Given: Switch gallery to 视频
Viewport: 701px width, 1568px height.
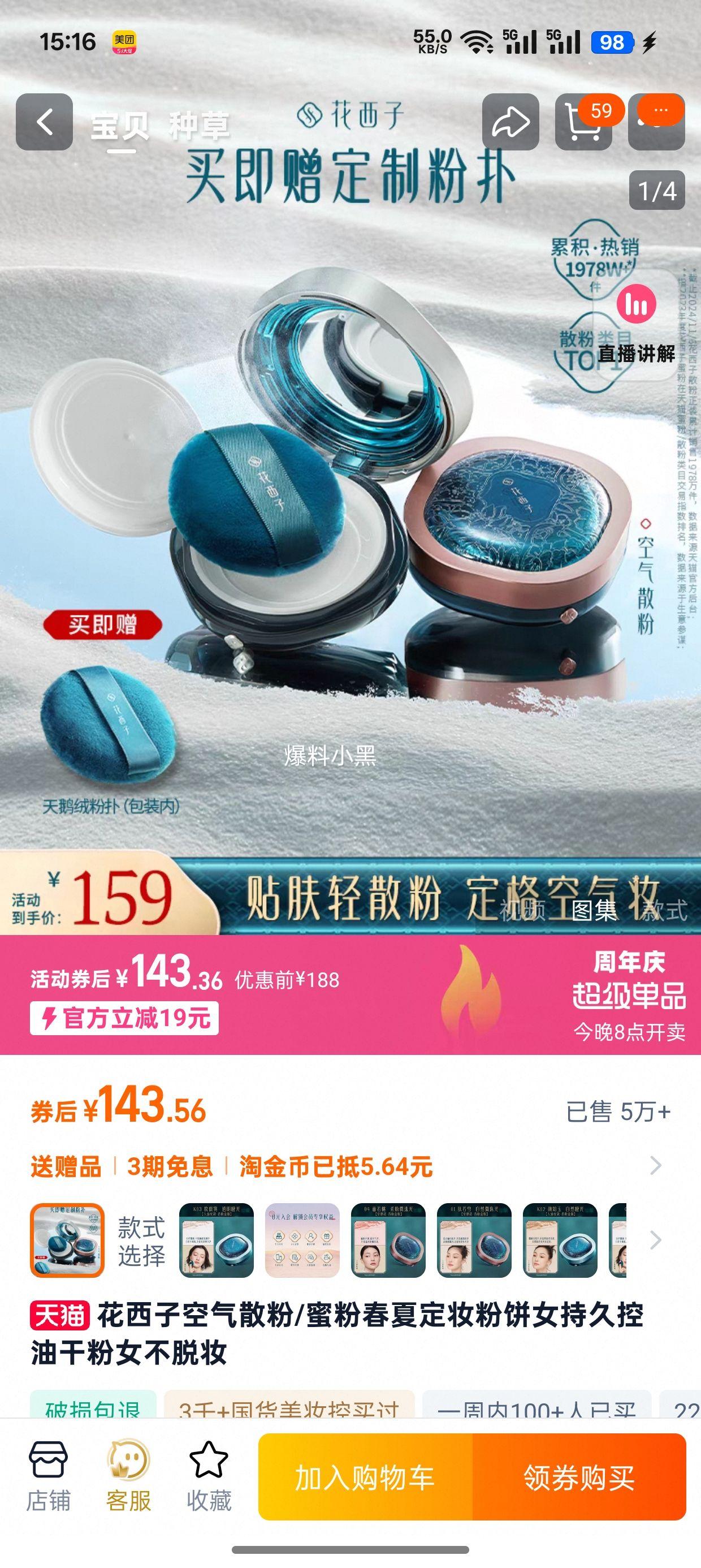Looking at the screenshot, I should (522, 911).
